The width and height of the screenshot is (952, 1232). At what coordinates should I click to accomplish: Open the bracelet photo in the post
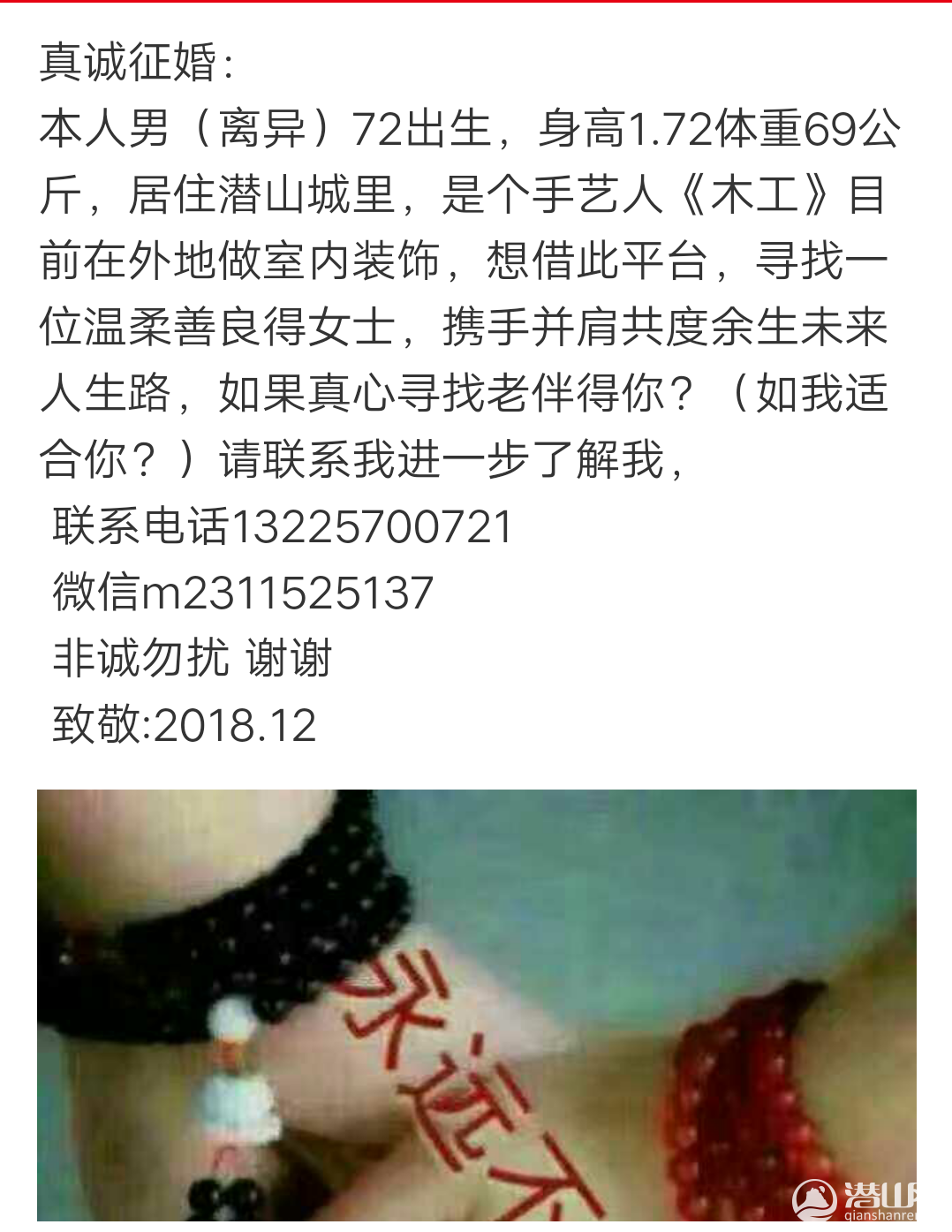476,1005
